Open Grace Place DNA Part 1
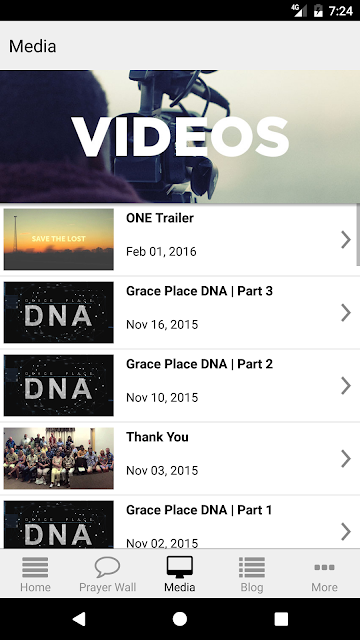The image size is (360, 640). coord(180,523)
